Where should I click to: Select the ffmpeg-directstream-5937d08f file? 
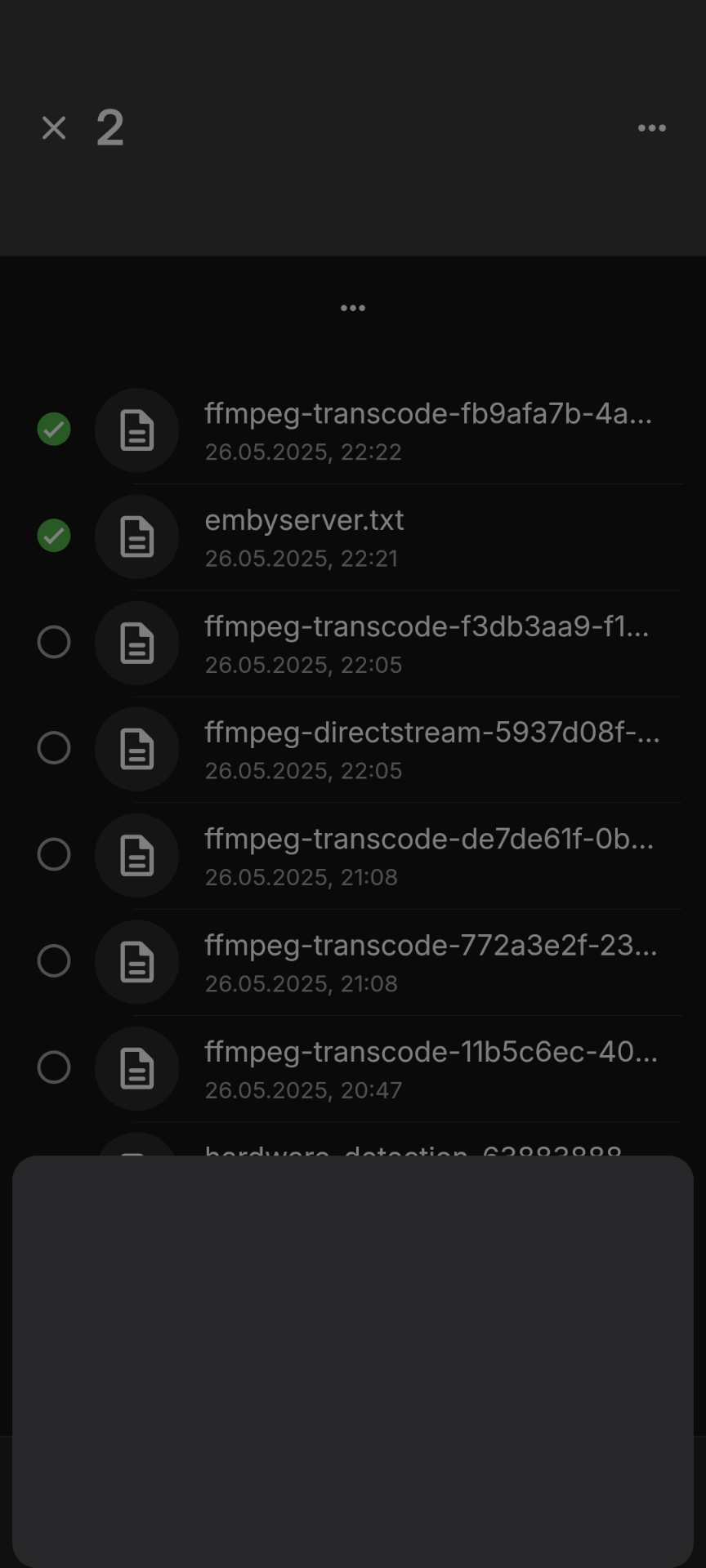pyautogui.click(x=54, y=748)
